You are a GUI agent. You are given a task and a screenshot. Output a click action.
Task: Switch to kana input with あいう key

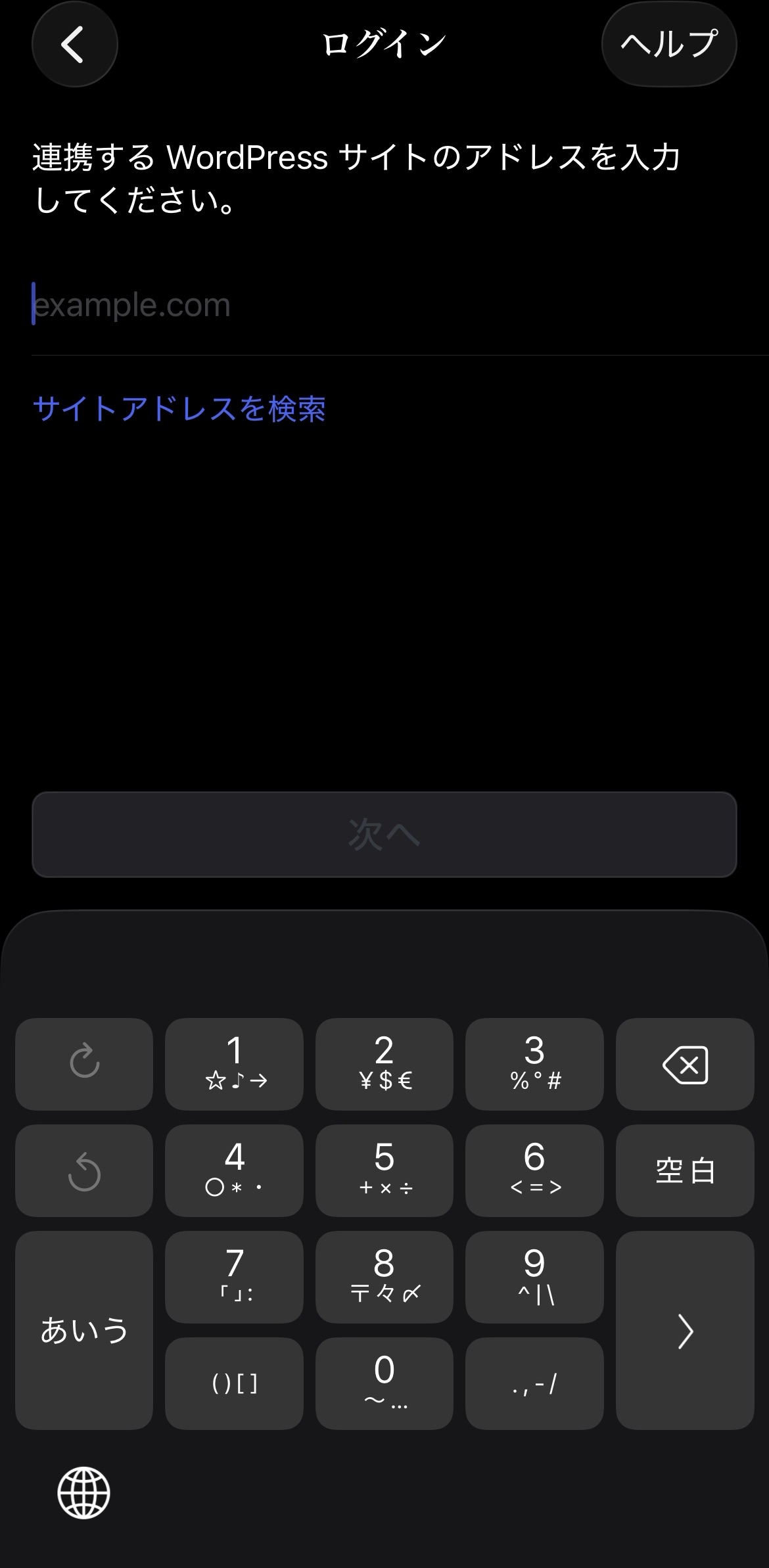pyautogui.click(x=84, y=1331)
